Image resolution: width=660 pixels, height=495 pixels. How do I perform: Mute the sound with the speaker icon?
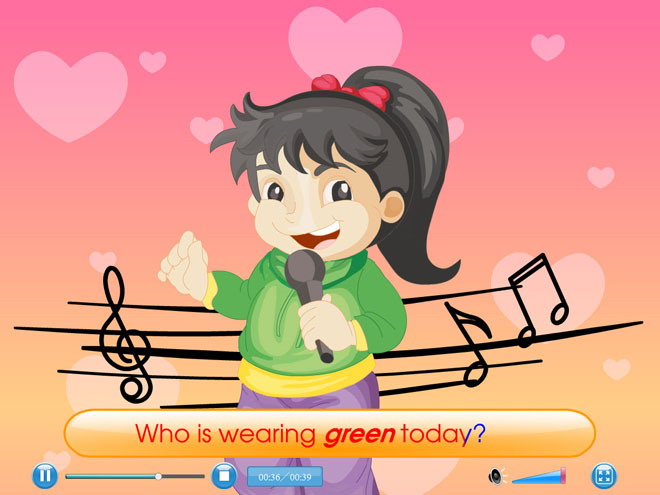[497, 477]
